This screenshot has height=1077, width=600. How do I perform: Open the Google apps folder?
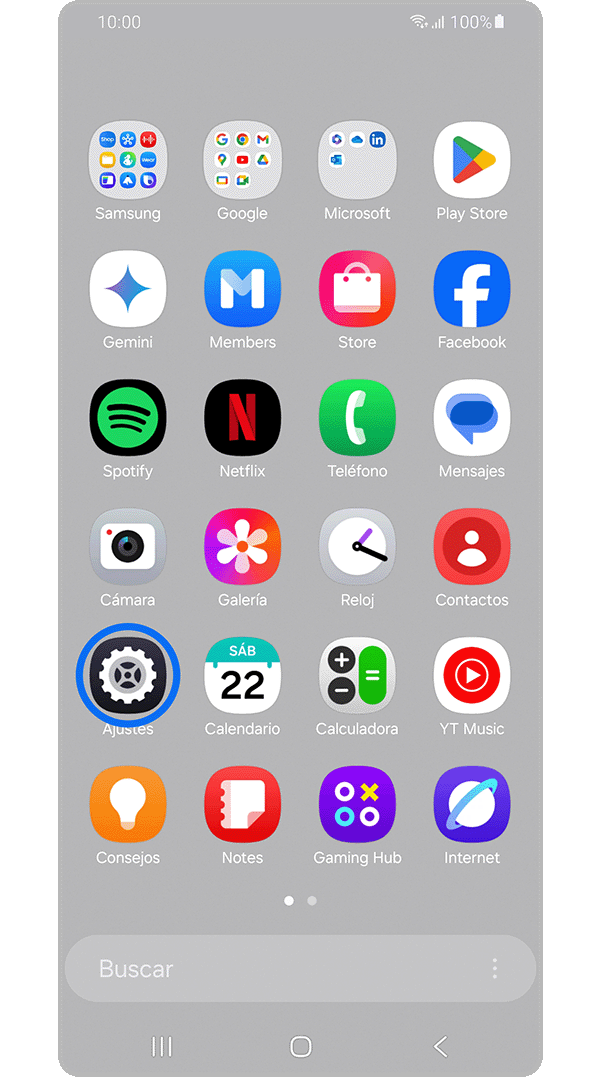click(242, 161)
